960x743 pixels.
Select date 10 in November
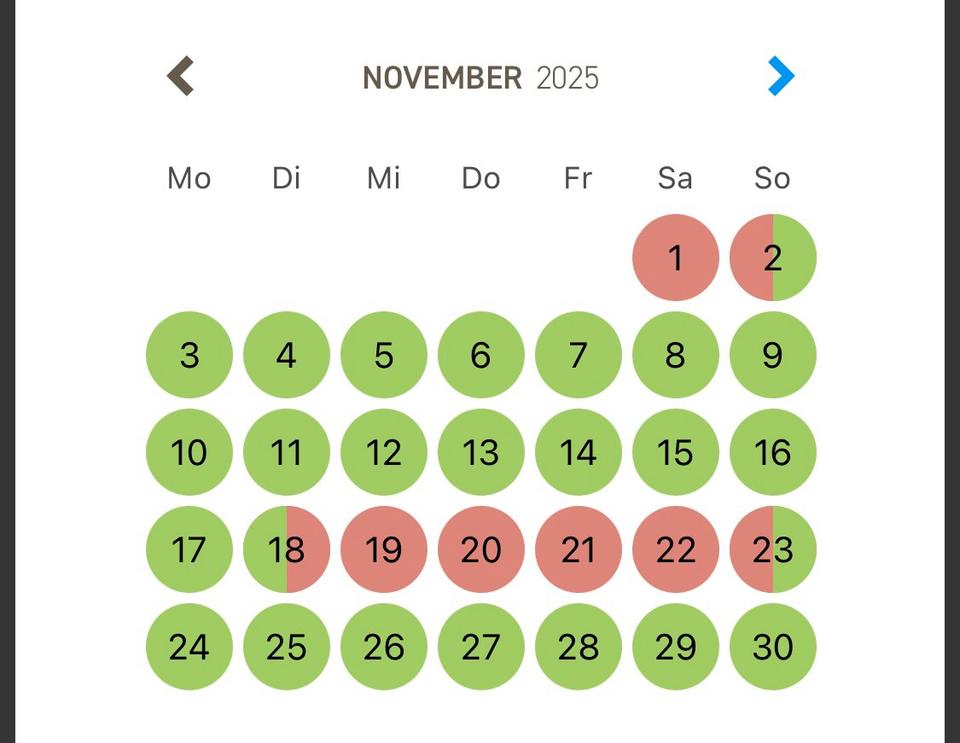(x=189, y=452)
